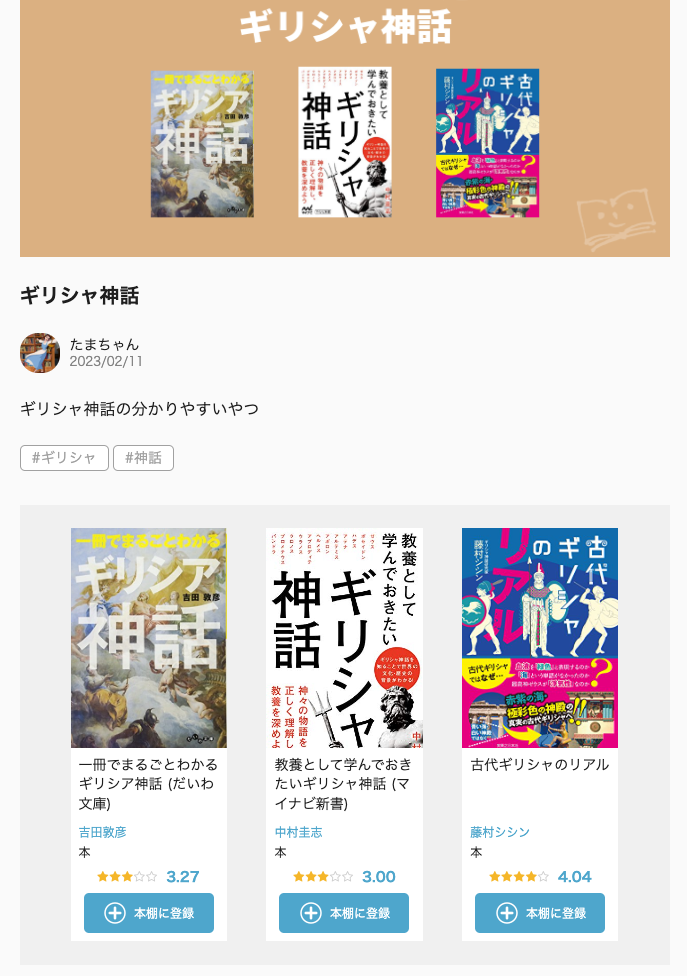The image size is (687, 976).
Task: Open たまちゃん's profile avatar
Action: 40,353
